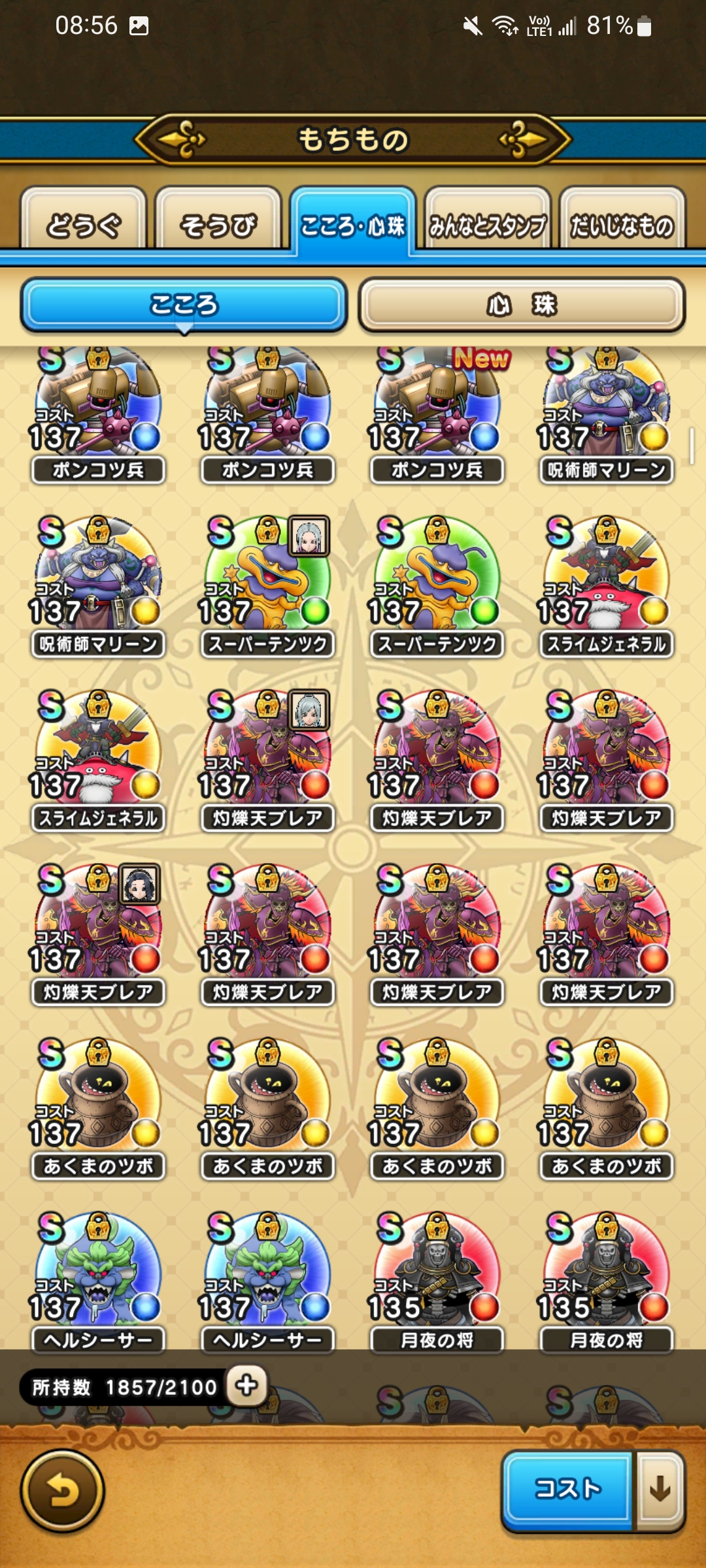Select the こころ sub-tab

pos(184,304)
